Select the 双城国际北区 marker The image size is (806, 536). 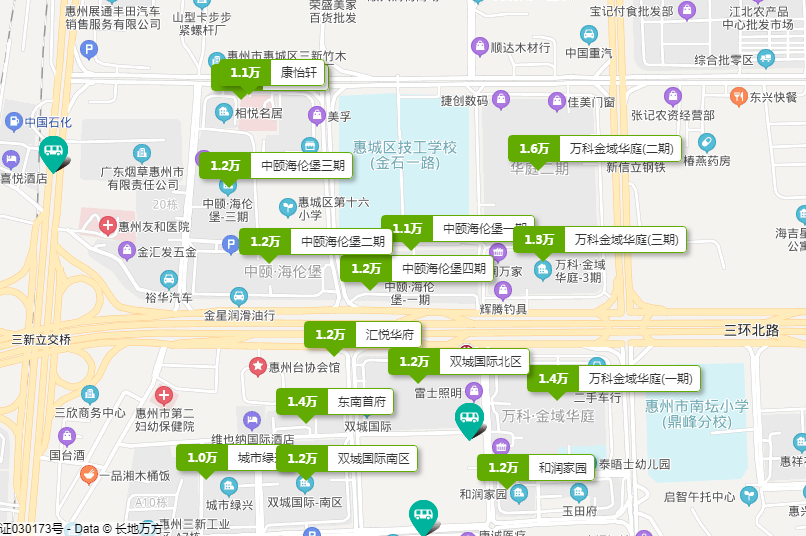[x=459, y=362]
